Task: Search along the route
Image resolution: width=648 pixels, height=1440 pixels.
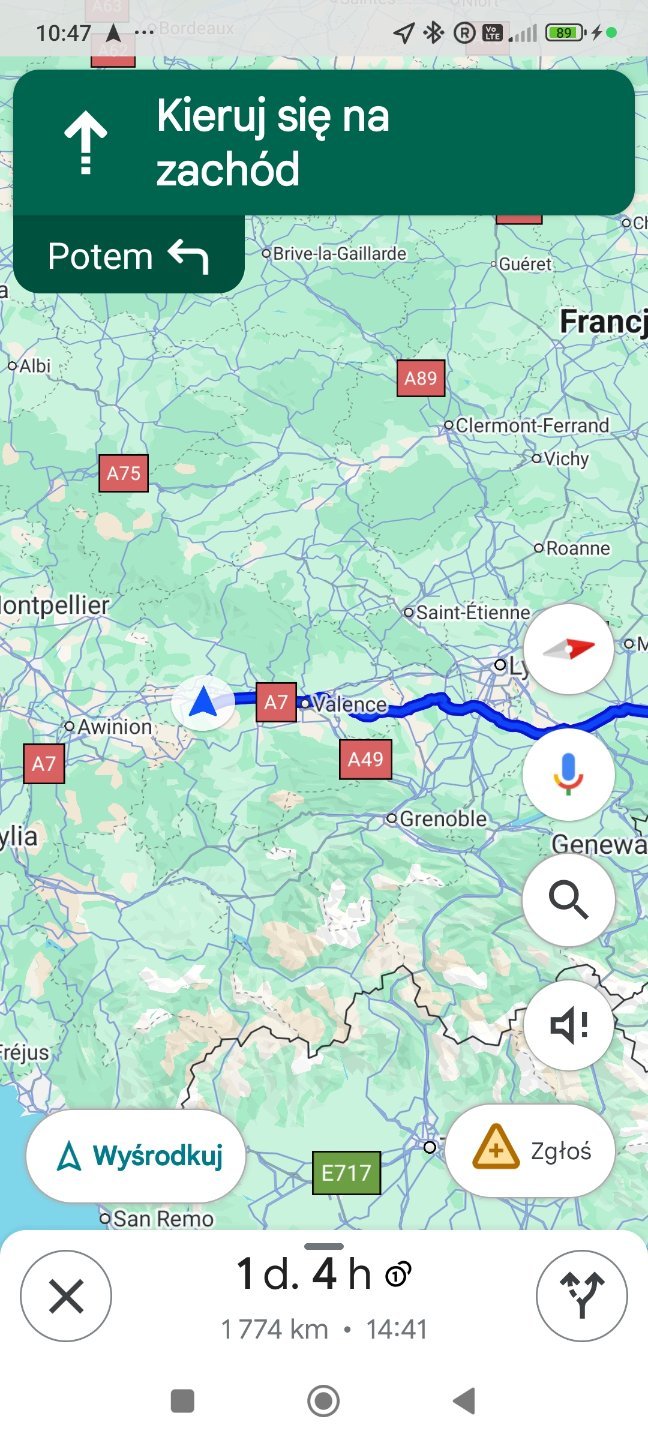Action: [x=568, y=900]
